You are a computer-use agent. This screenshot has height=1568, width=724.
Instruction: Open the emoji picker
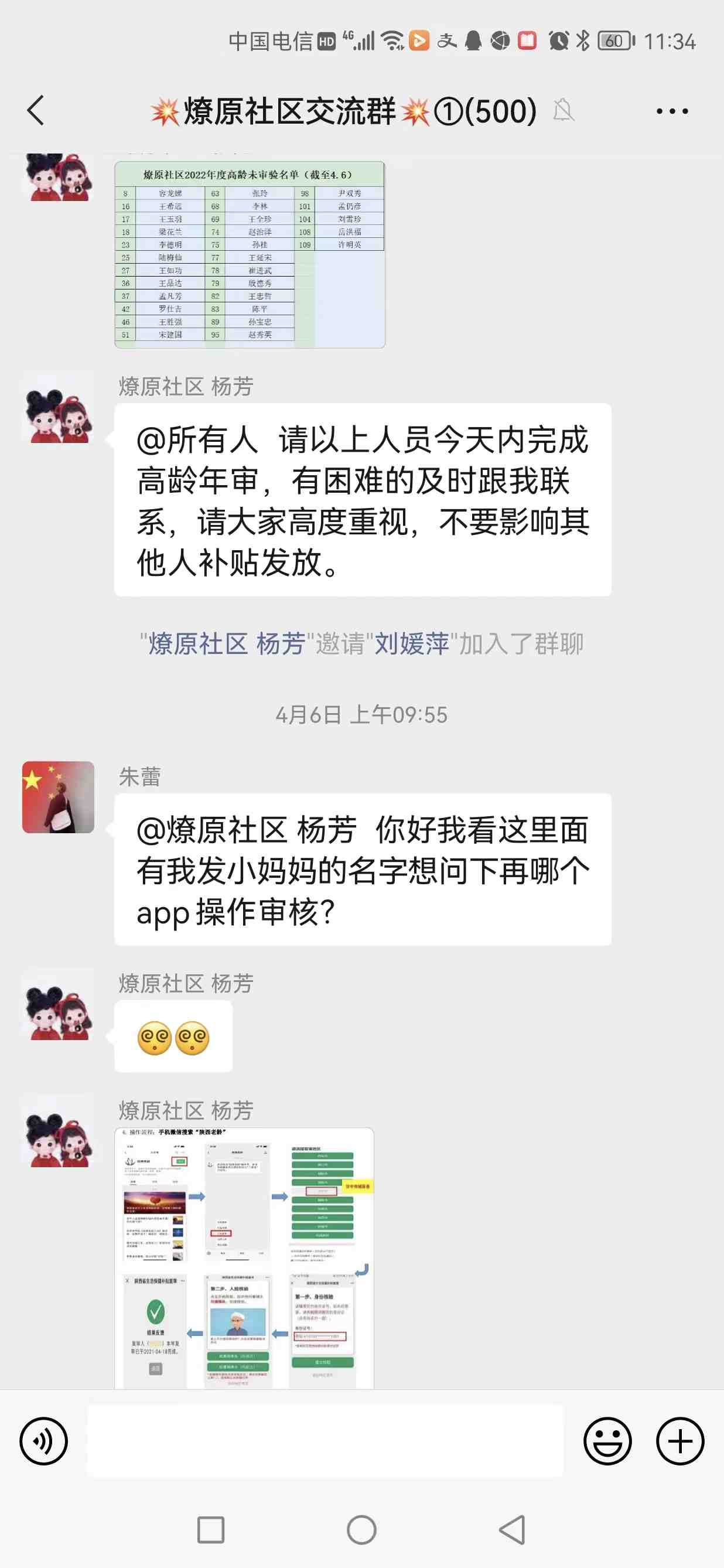pos(607,1441)
